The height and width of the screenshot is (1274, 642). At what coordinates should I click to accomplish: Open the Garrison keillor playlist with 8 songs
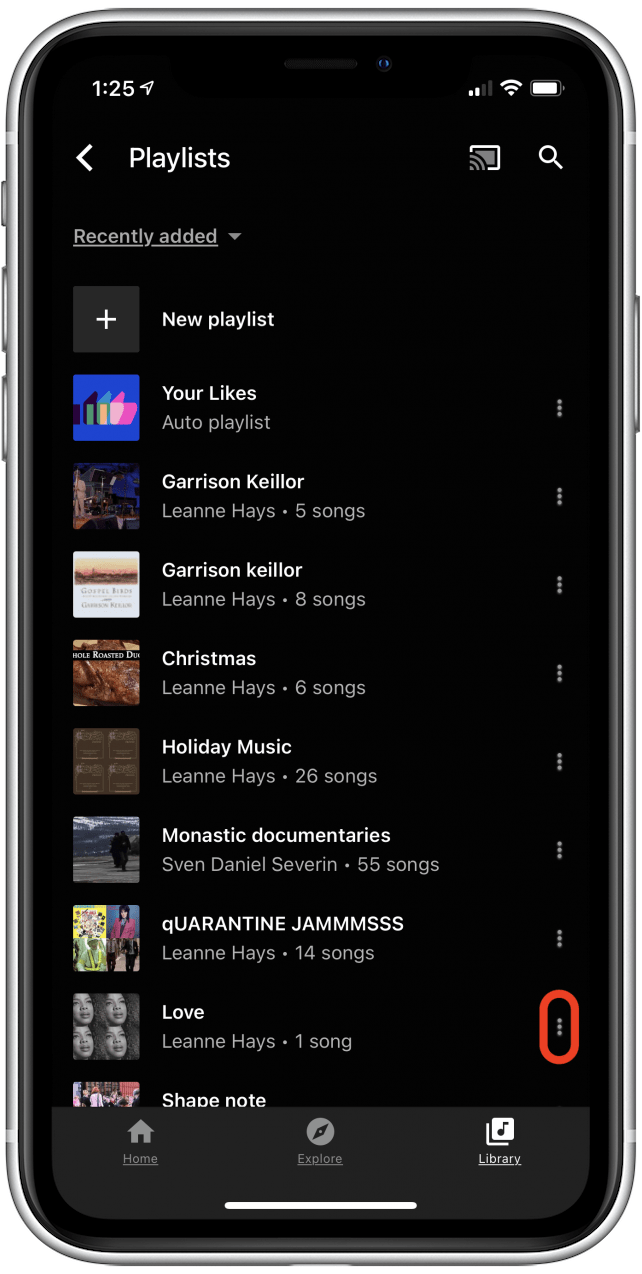pos(232,584)
